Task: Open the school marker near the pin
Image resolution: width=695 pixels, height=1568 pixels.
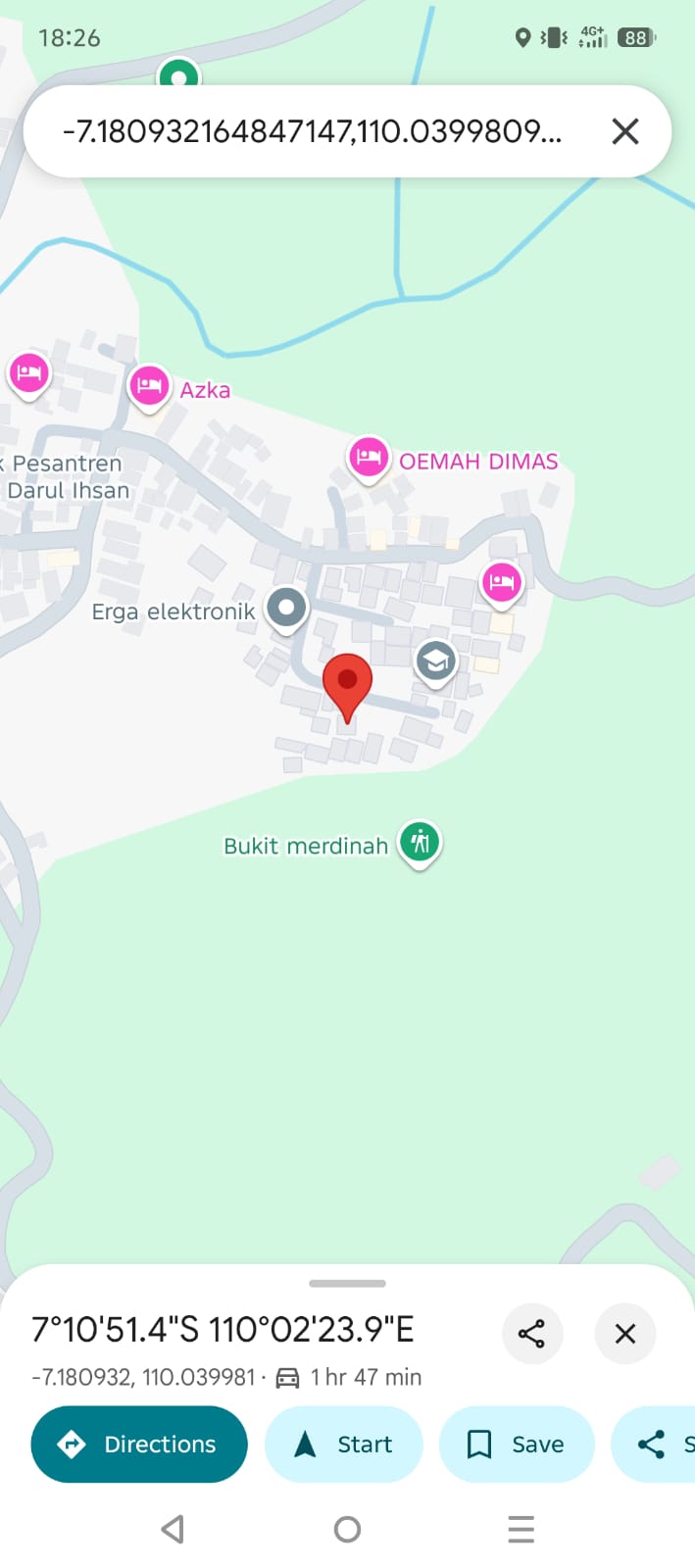Action: tap(435, 661)
